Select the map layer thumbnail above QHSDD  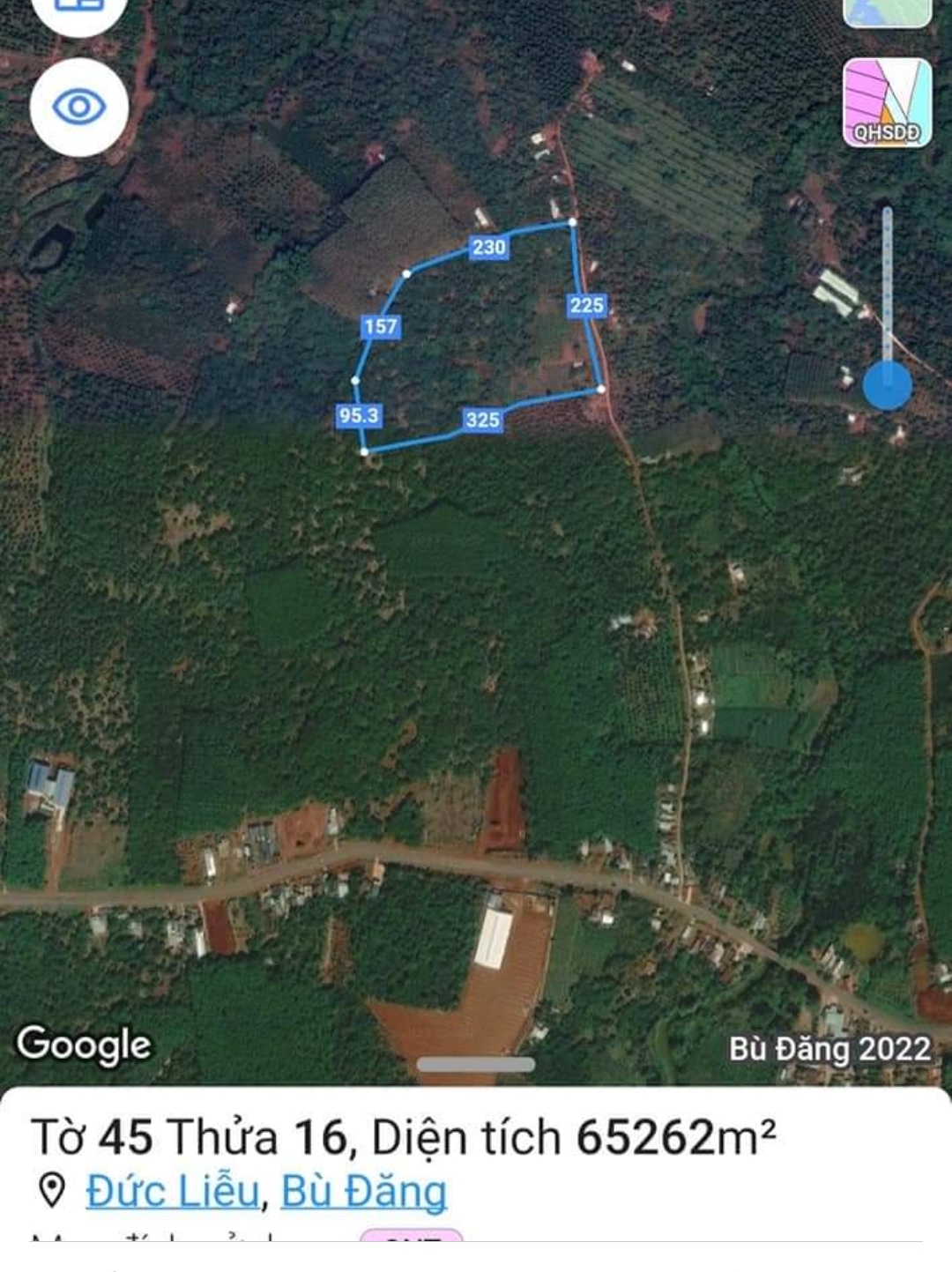(887, 11)
